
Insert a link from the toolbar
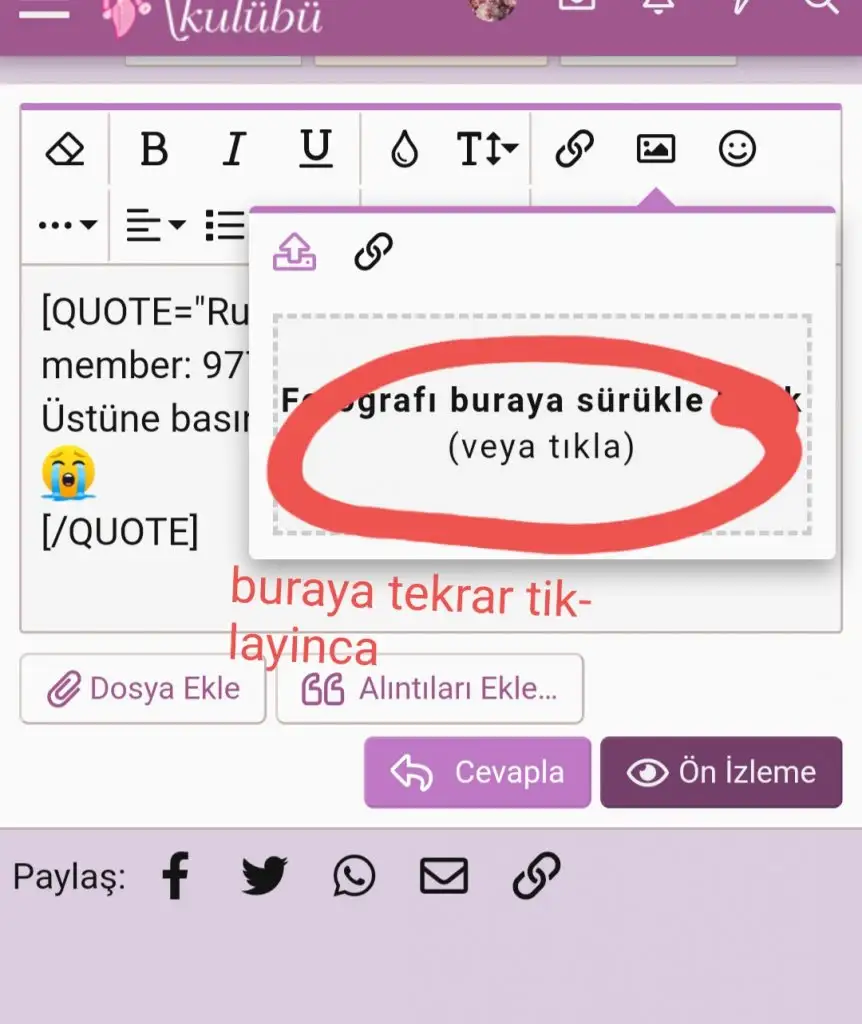coord(574,151)
